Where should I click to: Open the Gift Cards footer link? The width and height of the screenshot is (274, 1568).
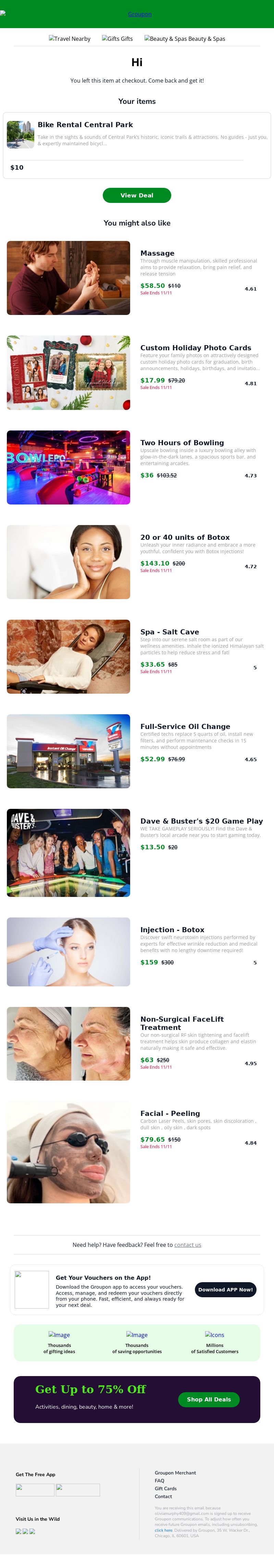(166, 1488)
